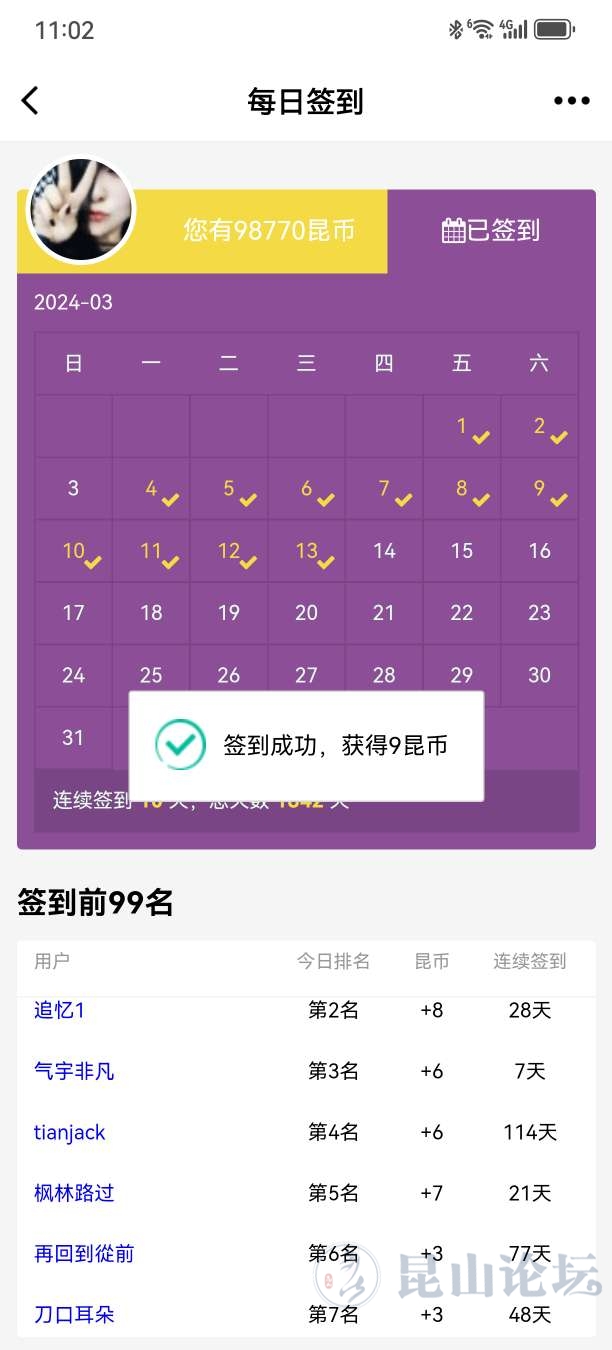612x1350 pixels.
Task: Visit 再回到從前's profile
Action: tap(84, 1253)
